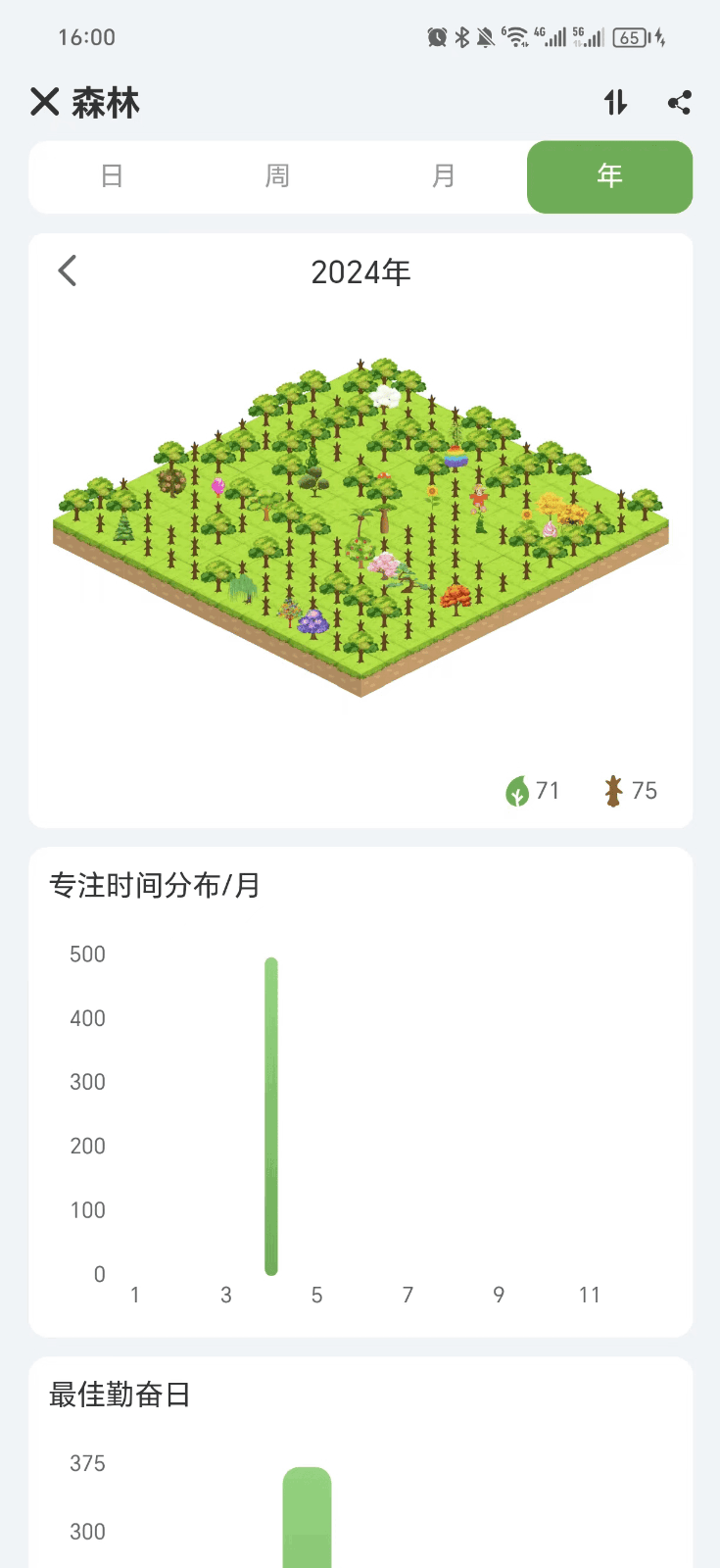Switch to the 月 tab

[x=444, y=176]
